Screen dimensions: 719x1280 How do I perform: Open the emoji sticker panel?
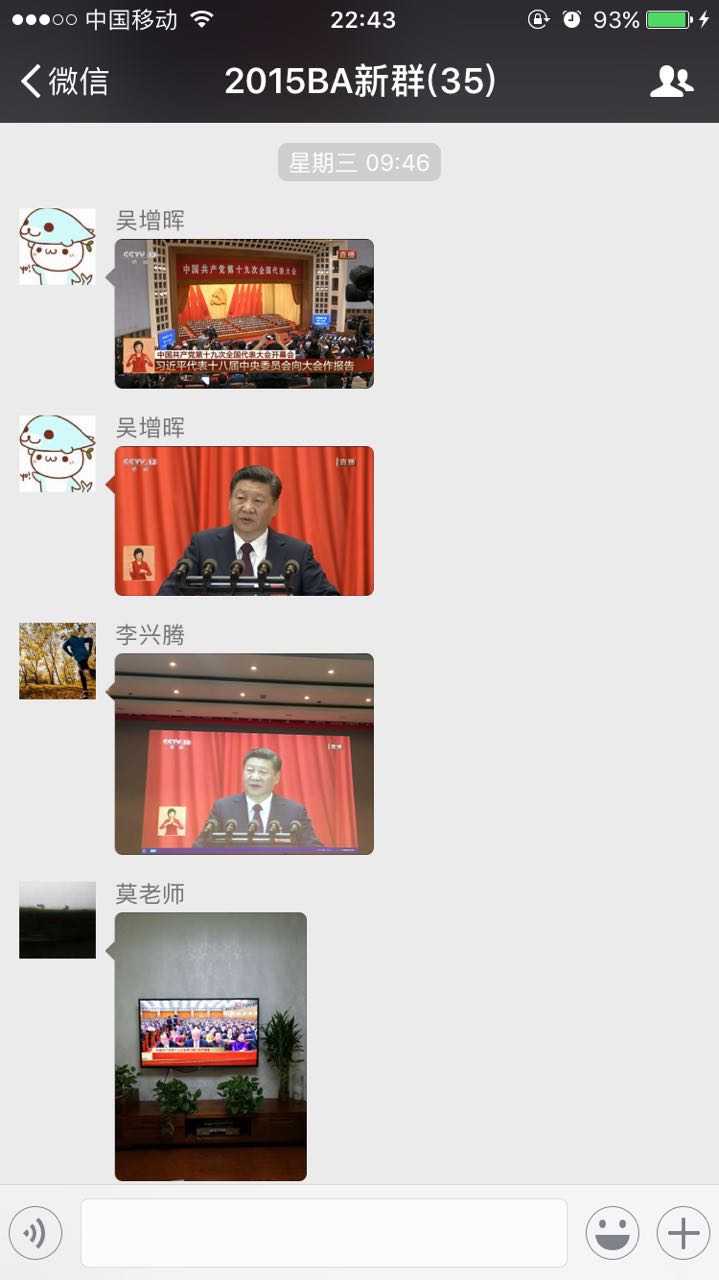coord(612,1233)
